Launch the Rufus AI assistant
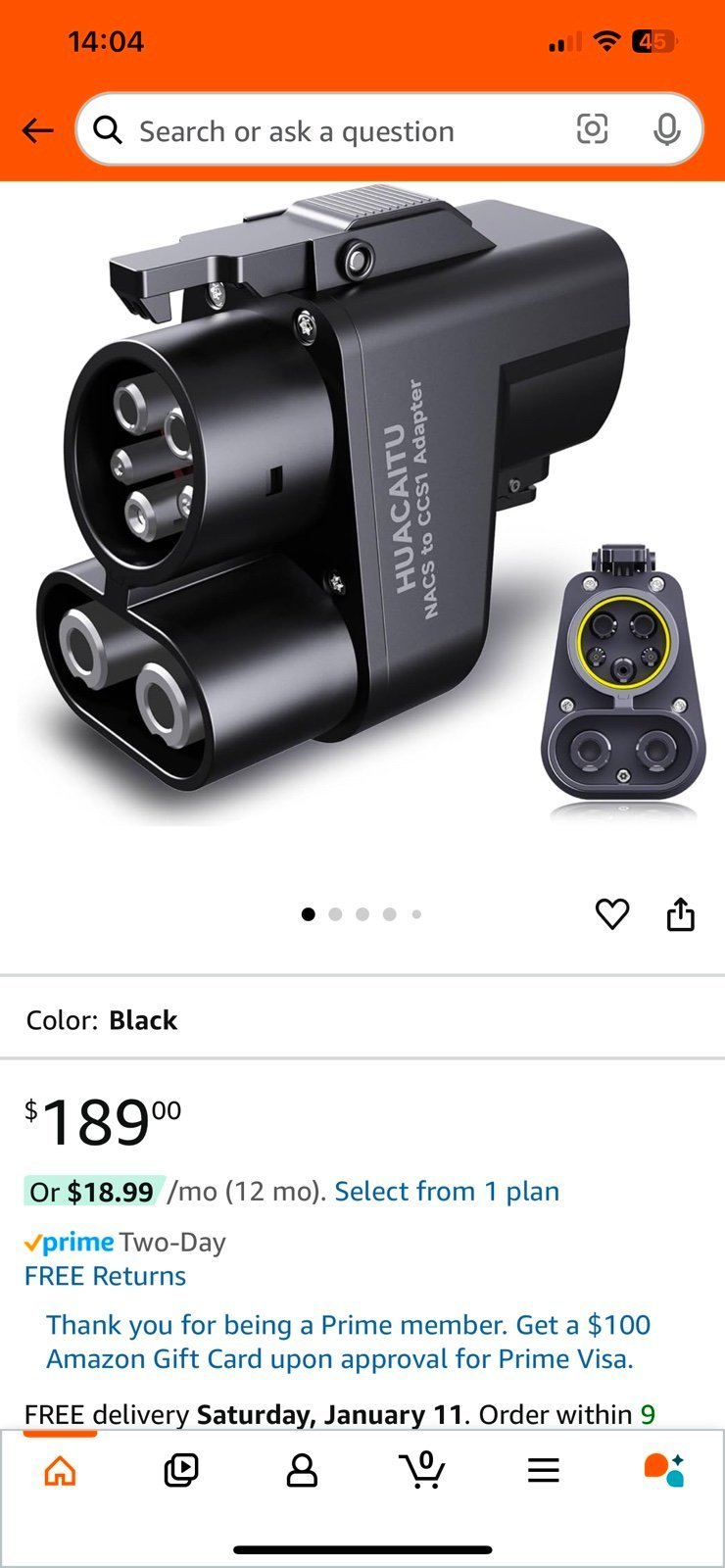The image size is (725, 1568). click(663, 1470)
